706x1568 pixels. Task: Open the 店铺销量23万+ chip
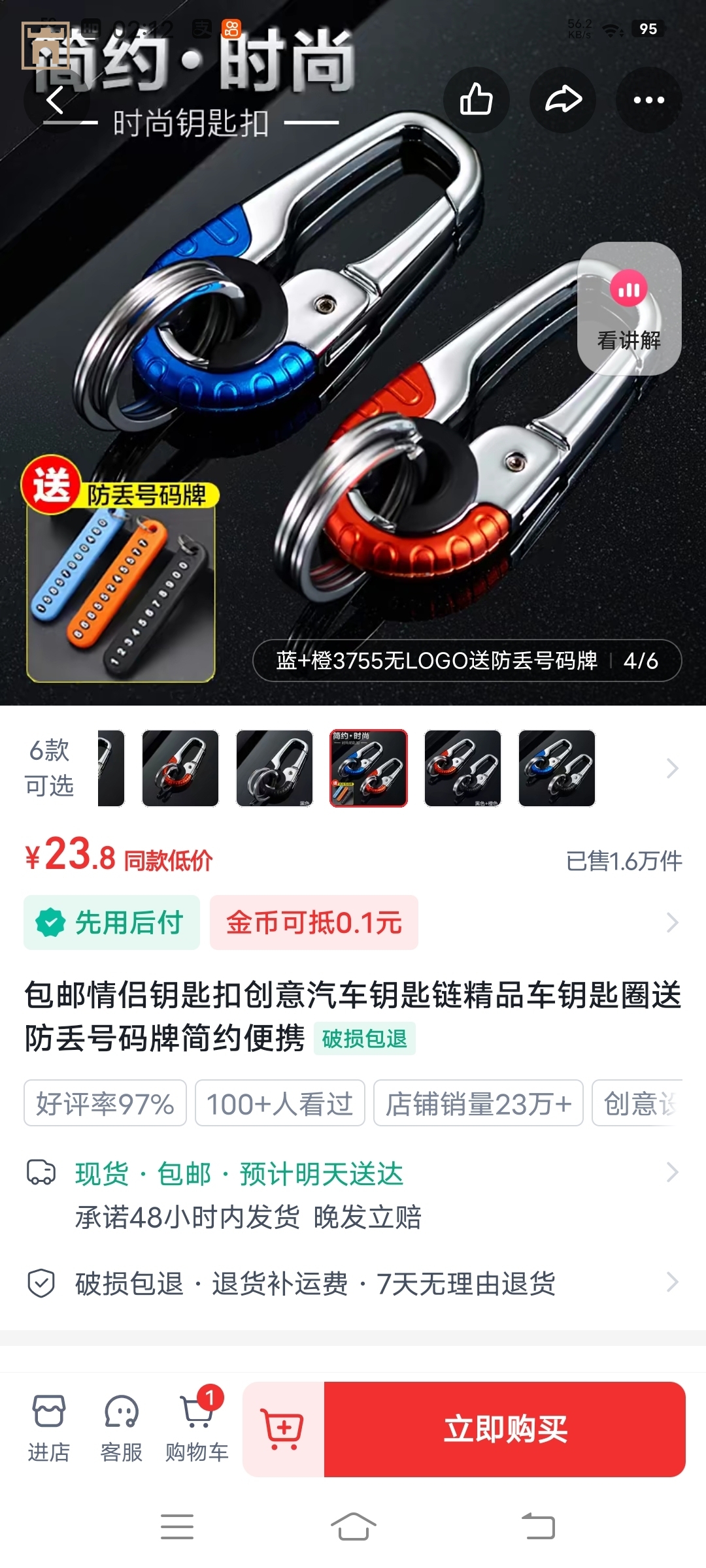click(x=478, y=1103)
